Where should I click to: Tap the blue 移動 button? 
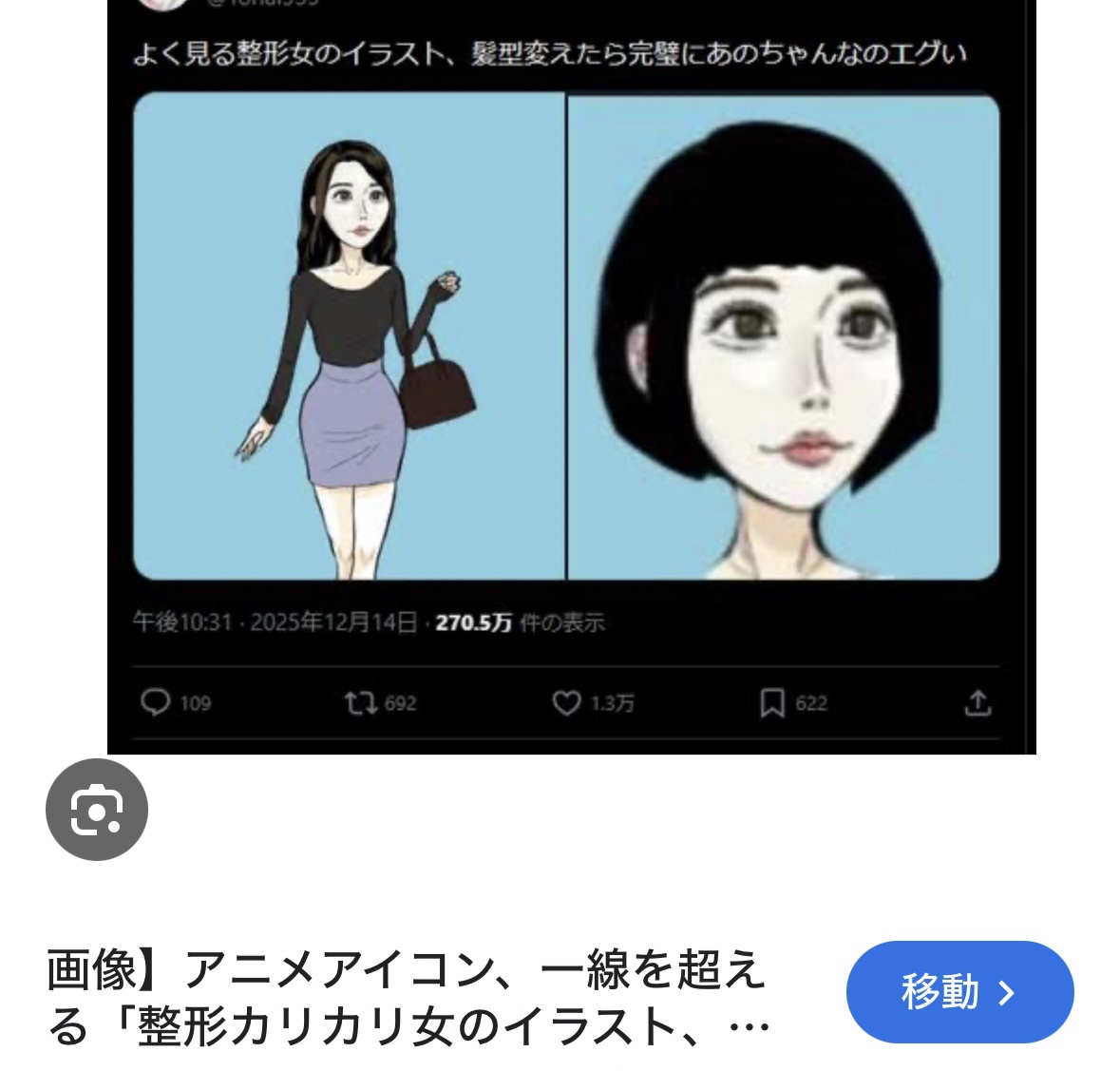pyautogui.click(x=959, y=992)
